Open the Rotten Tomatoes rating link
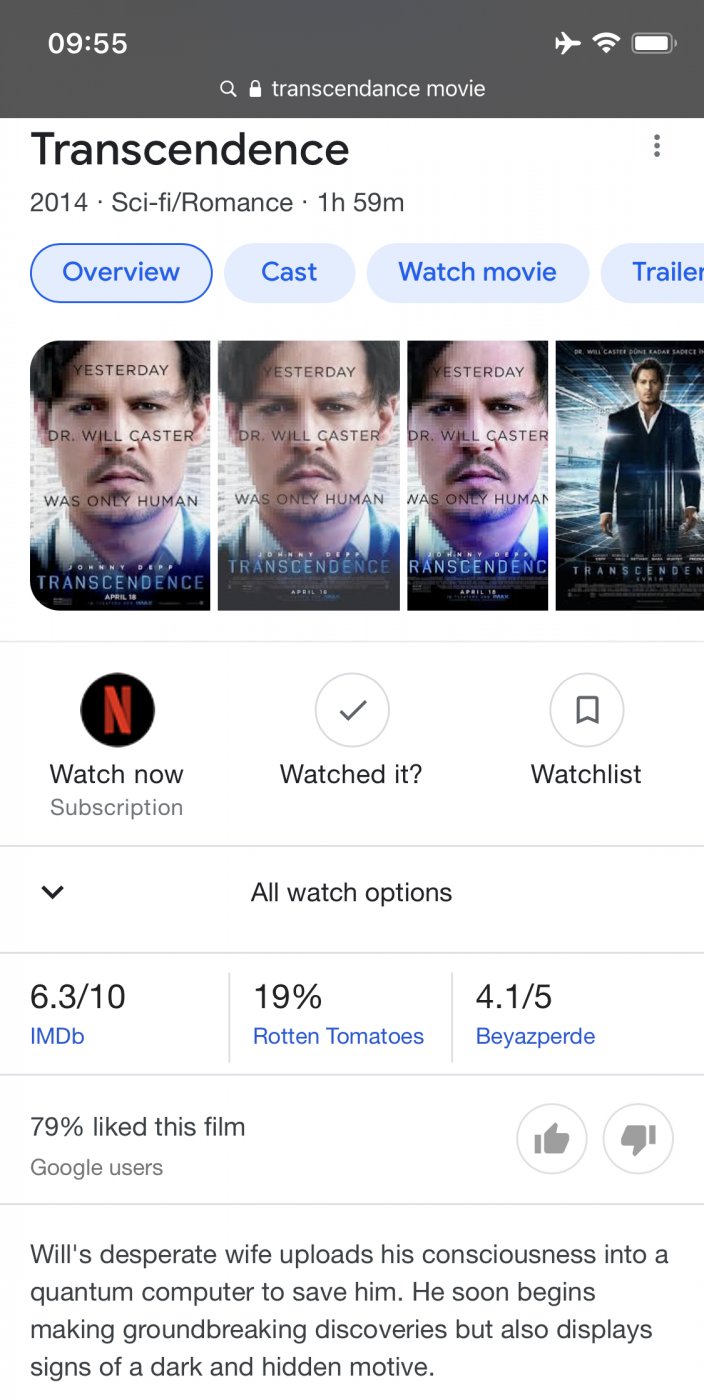This screenshot has width=704, height=1400. click(x=338, y=1036)
